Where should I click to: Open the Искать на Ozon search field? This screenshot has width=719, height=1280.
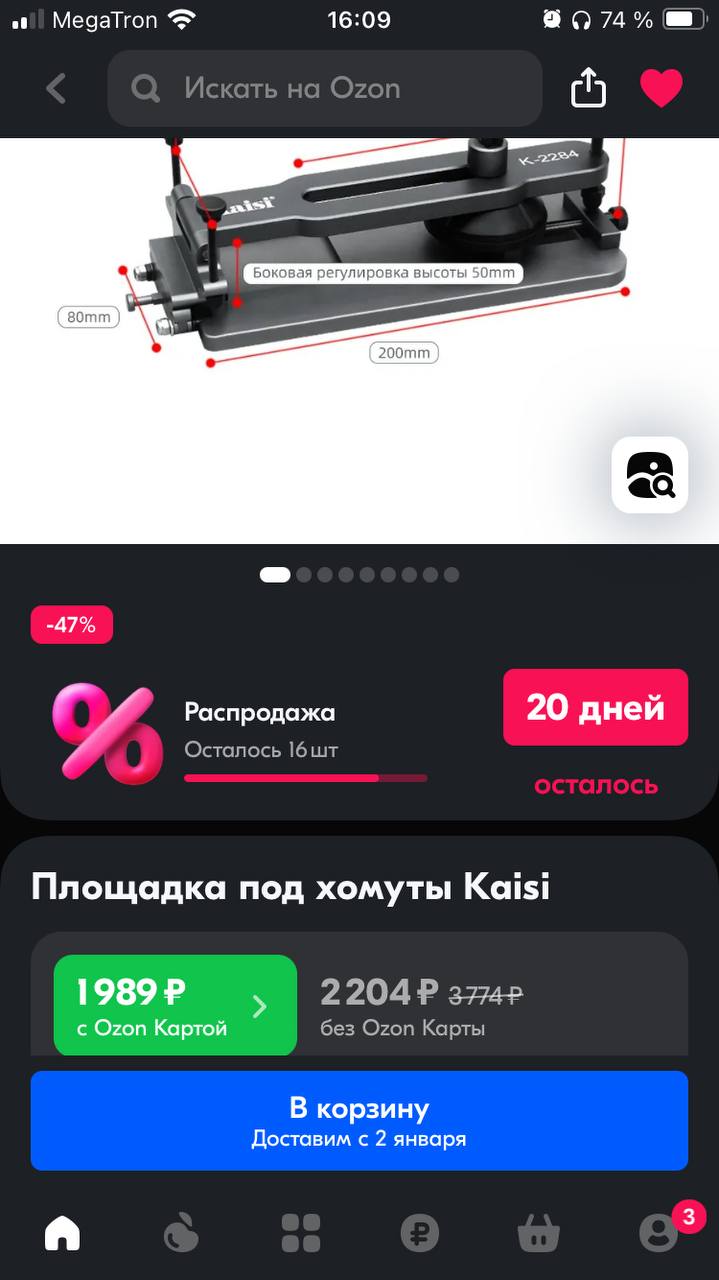pos(324,89)
